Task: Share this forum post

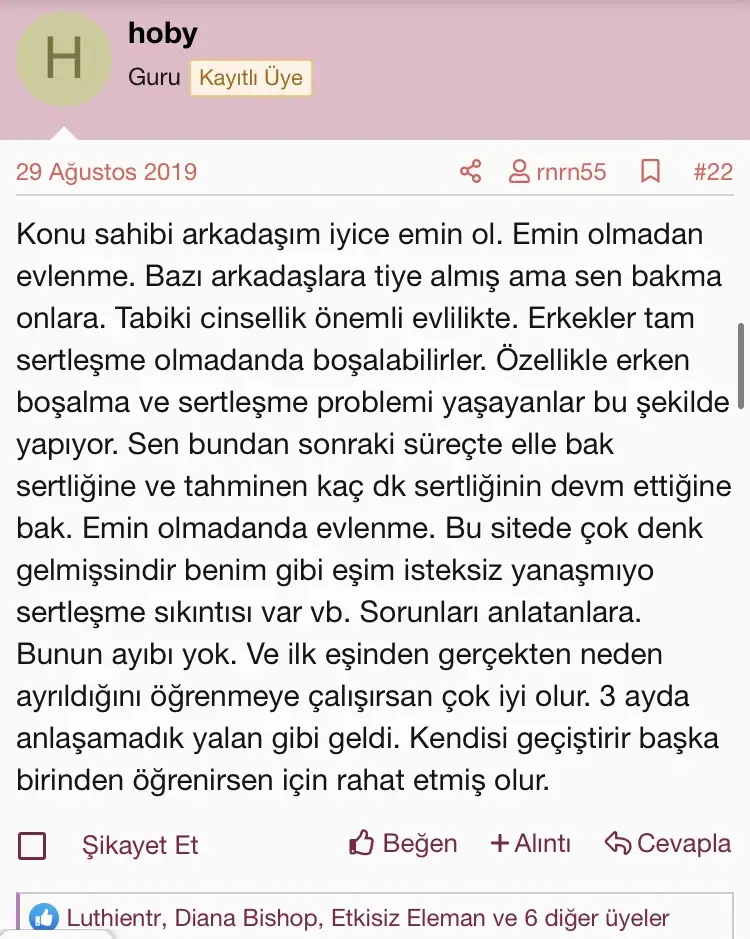Action: coord(470,172)
